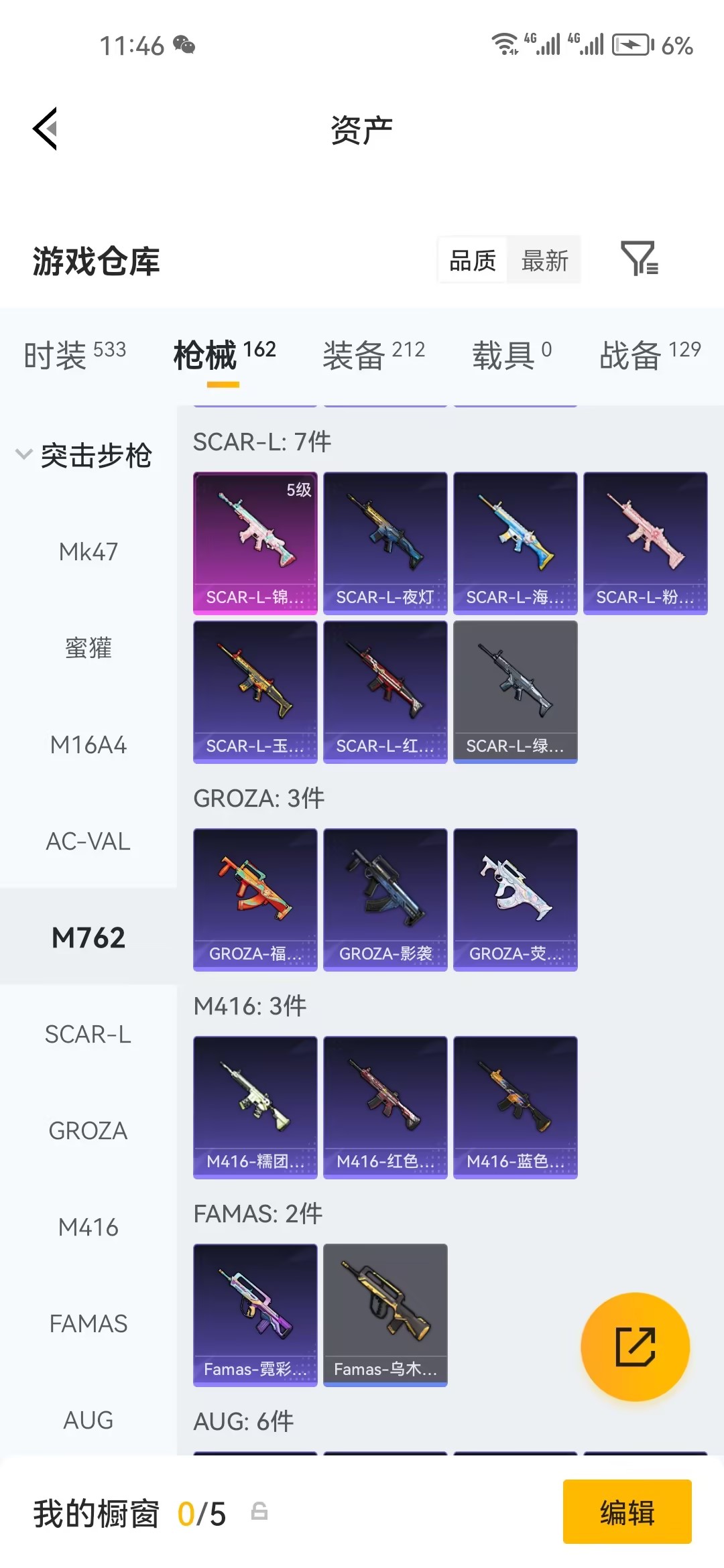
Task: Open the M416-糯团 skin tile
Action: coord(255,1107)
